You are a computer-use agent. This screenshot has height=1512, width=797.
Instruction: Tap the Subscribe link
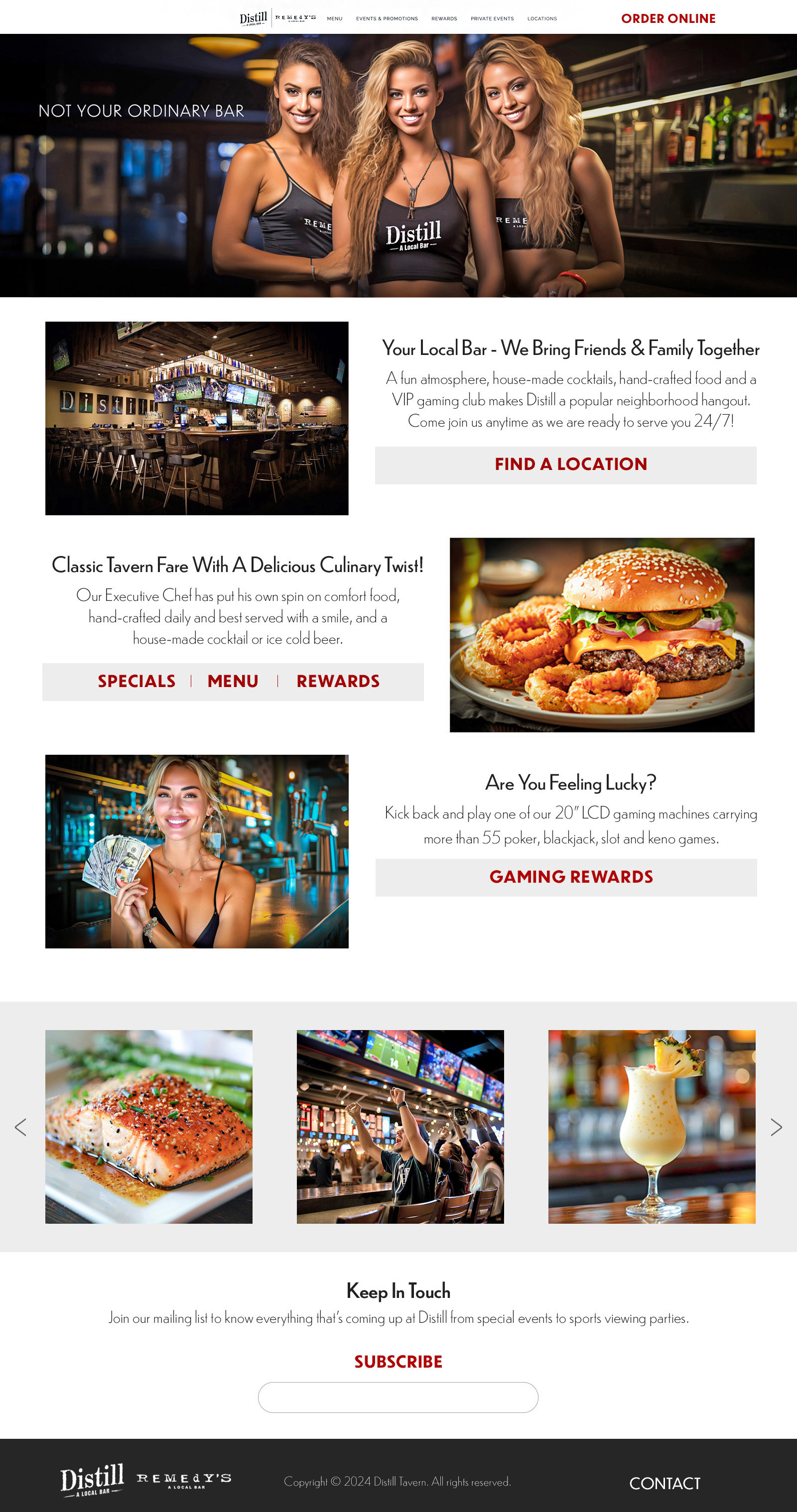point(398,1362)
